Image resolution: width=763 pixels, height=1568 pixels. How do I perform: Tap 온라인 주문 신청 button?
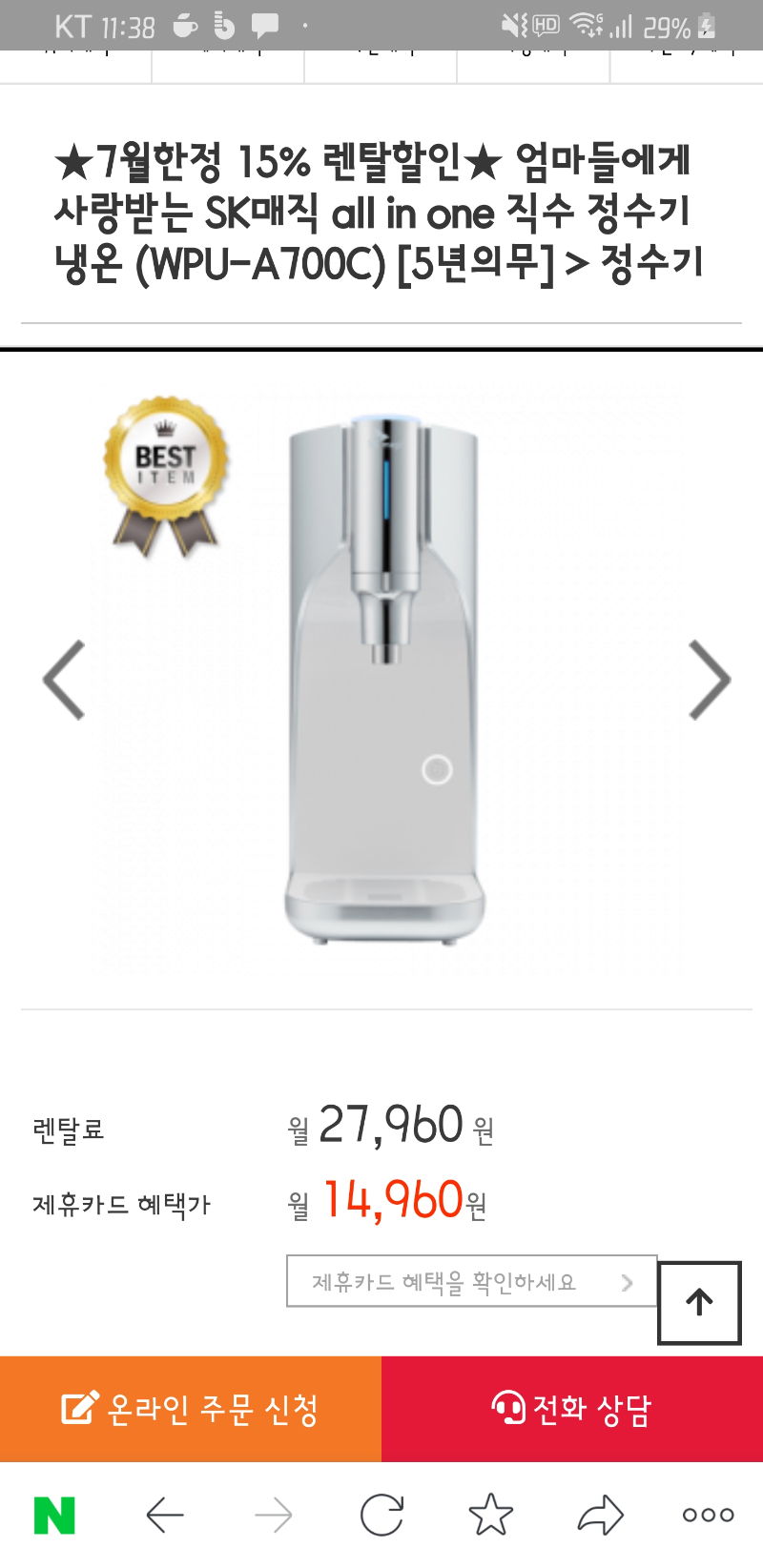pos(191,1409)
